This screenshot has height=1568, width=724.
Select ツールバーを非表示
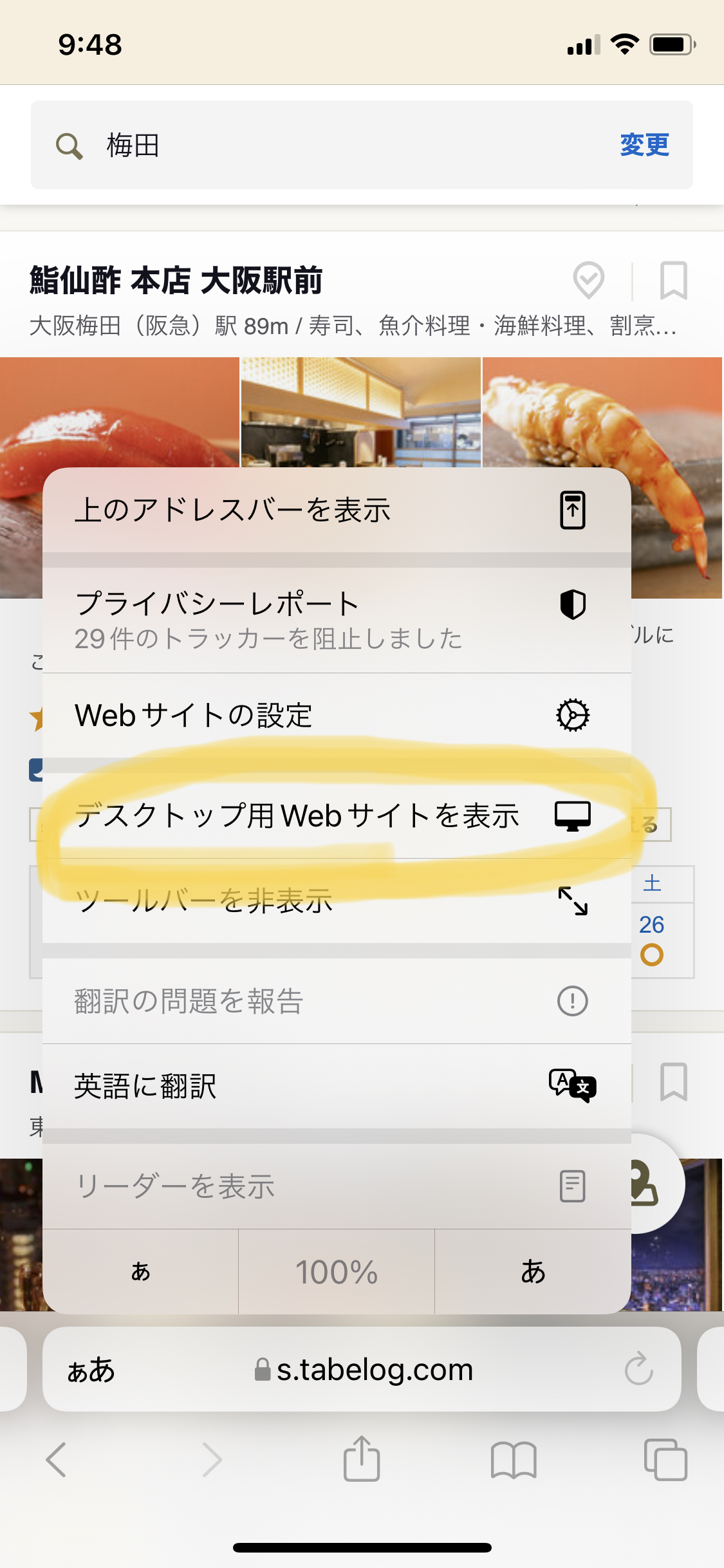click(337, 901)
